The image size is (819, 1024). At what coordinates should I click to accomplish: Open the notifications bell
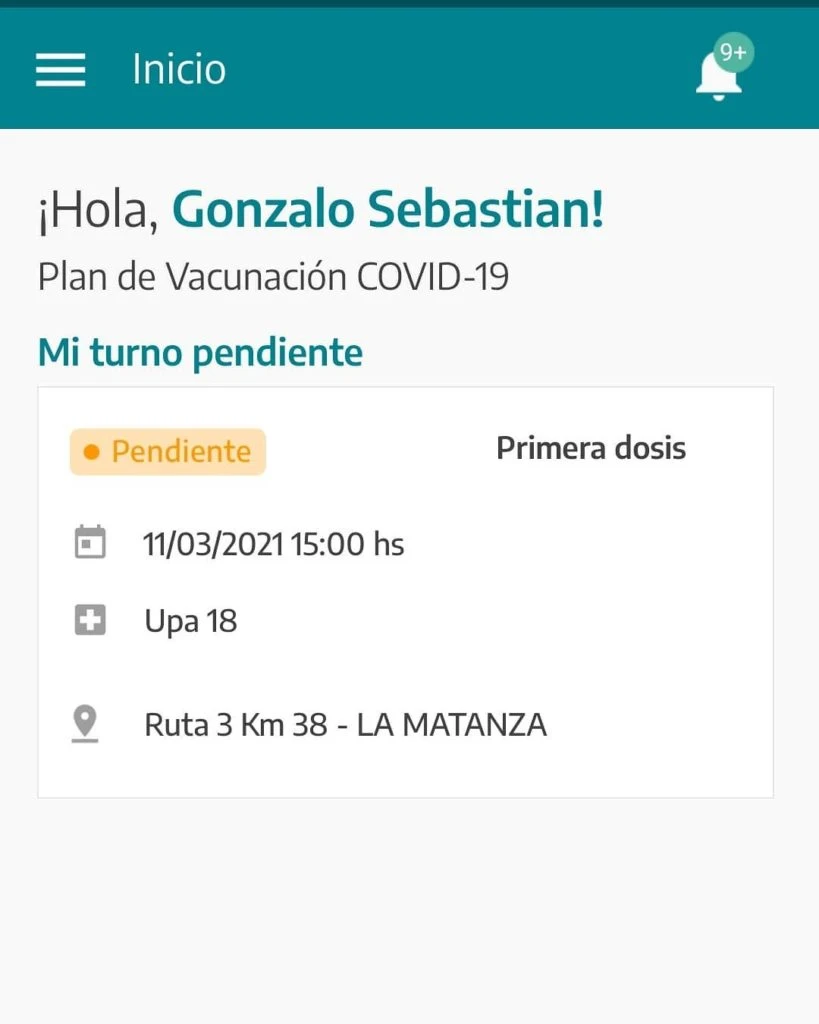click(720, 73)
